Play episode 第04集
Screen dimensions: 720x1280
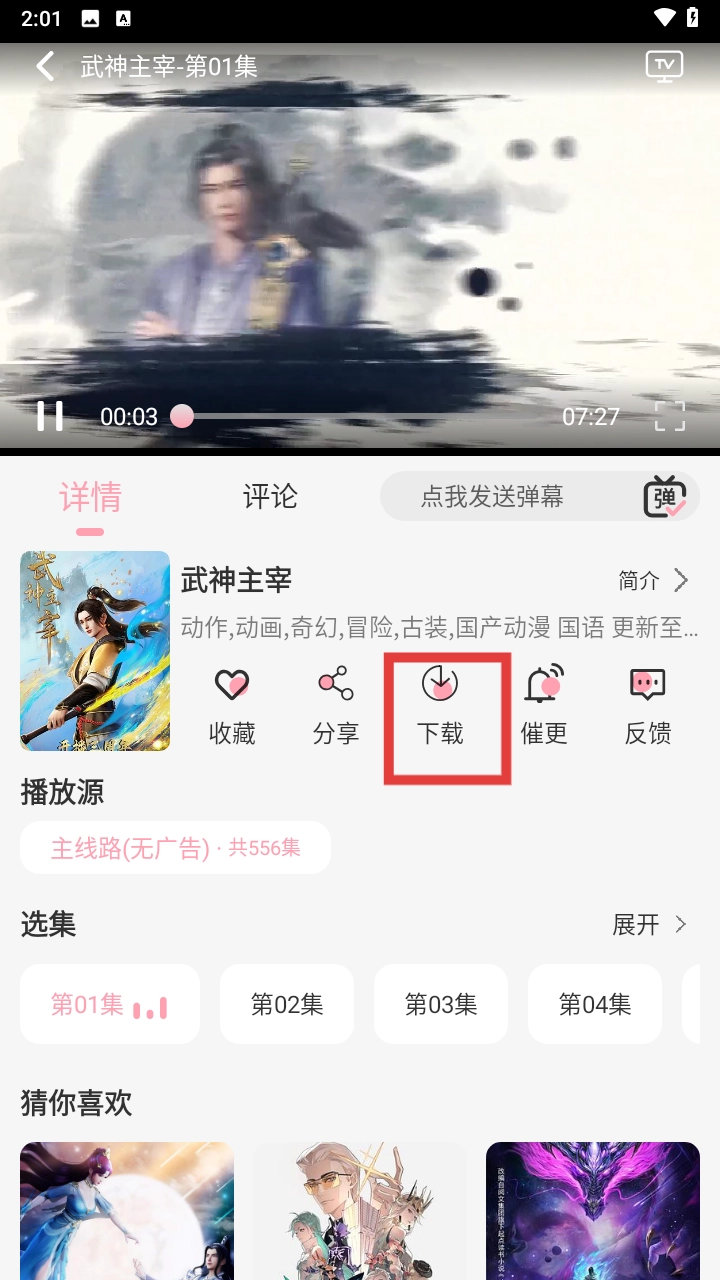click(595, 1004)
